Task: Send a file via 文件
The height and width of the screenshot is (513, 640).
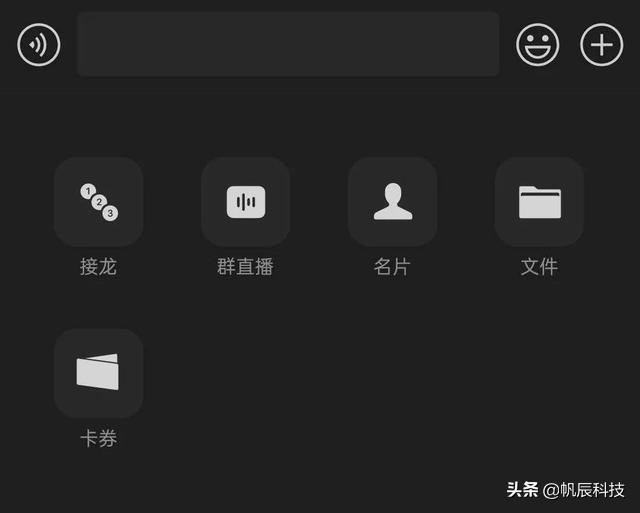Action: (x=540, y=202)
